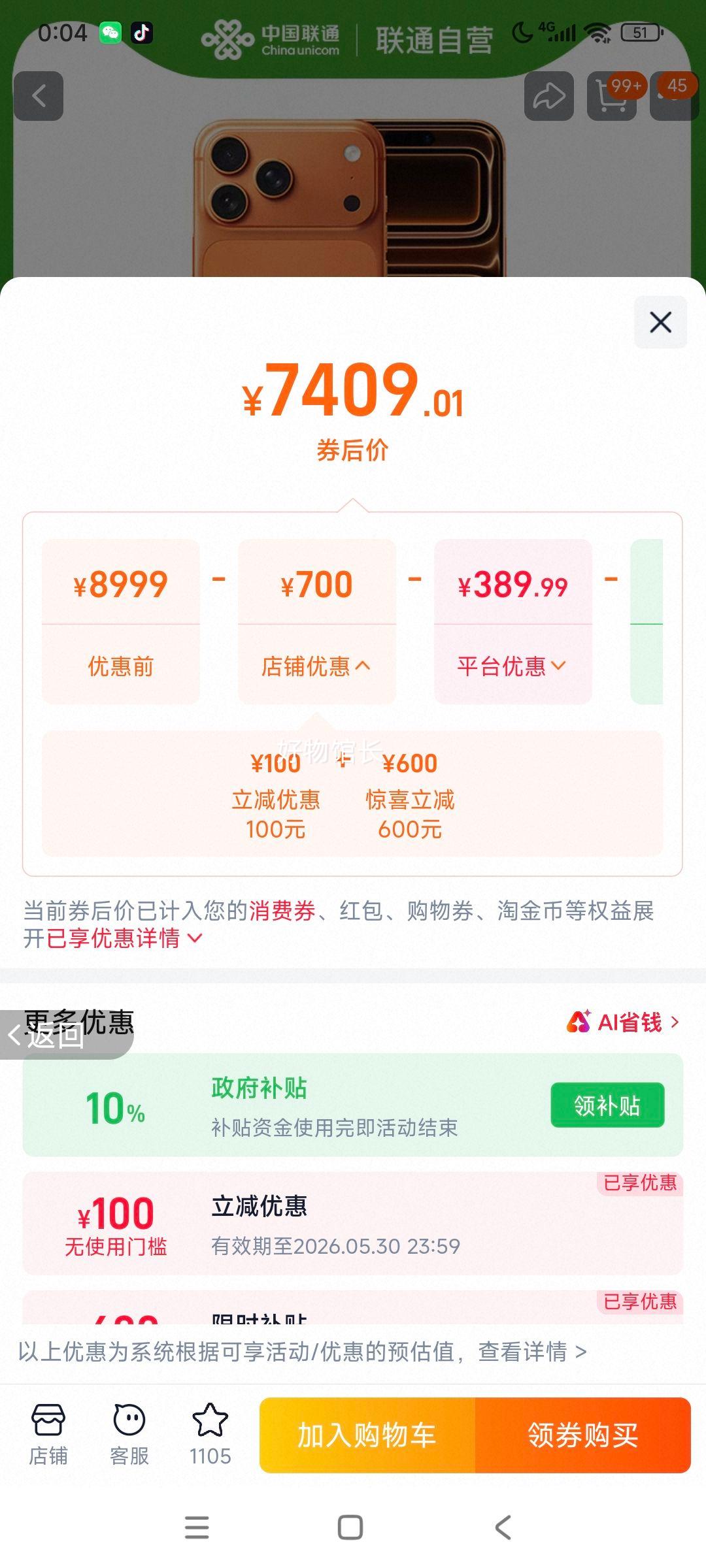
Task: Tap the floating 返回 button
Action: coord(65,1035)
